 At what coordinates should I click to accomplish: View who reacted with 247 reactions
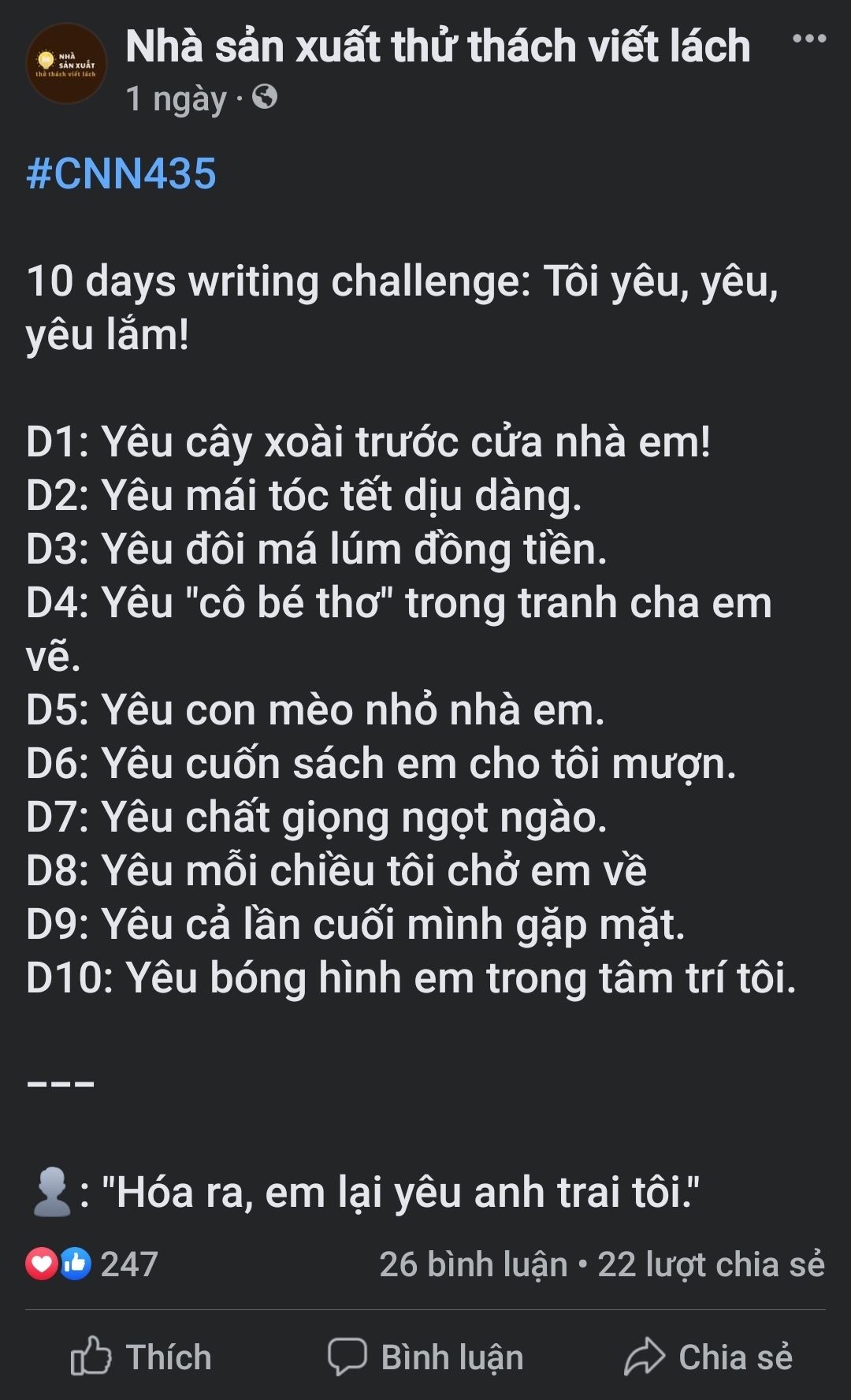tap(93, 1264)
